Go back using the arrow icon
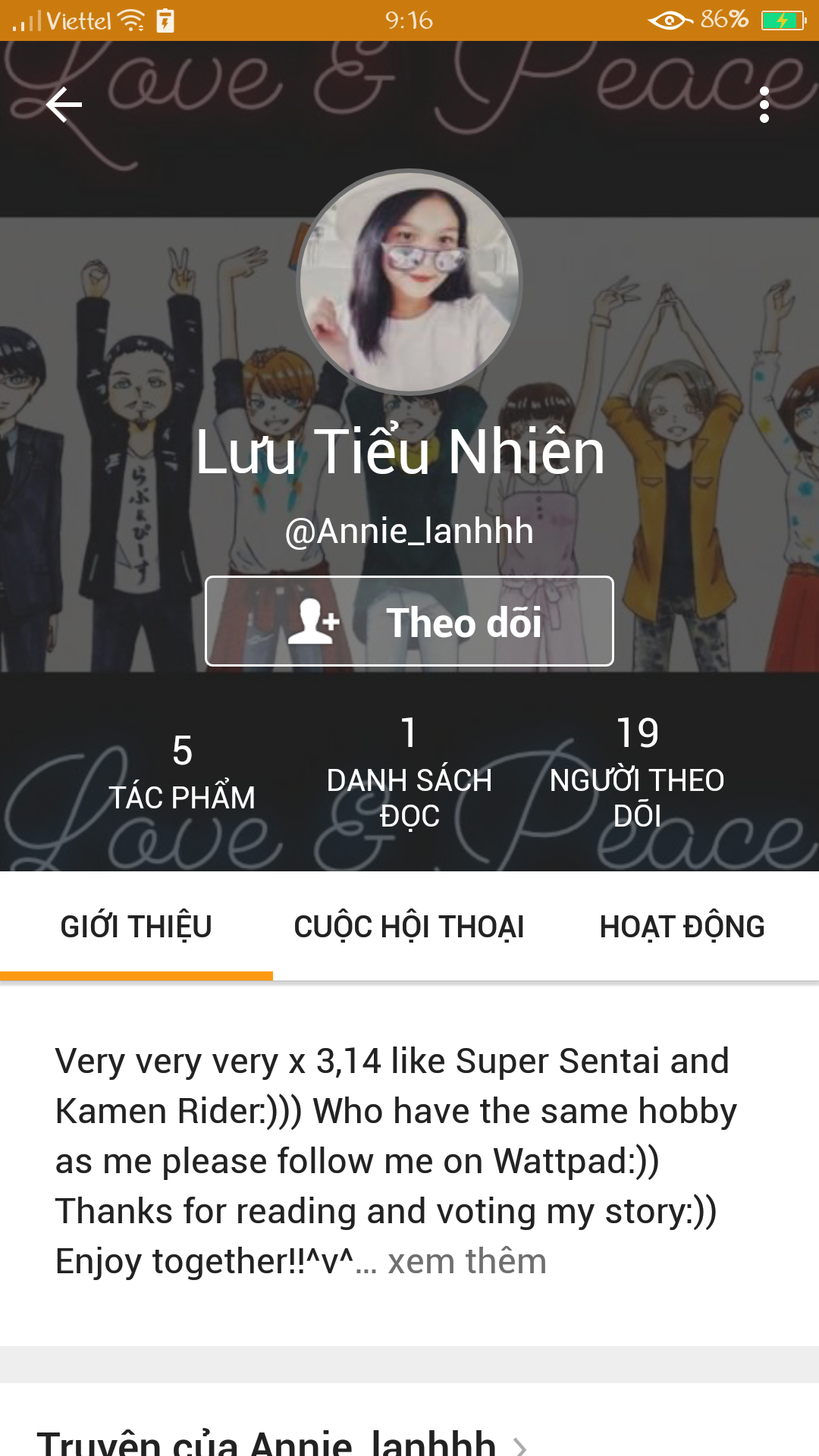Screen dimensions: 819x1456 point(64,105)
